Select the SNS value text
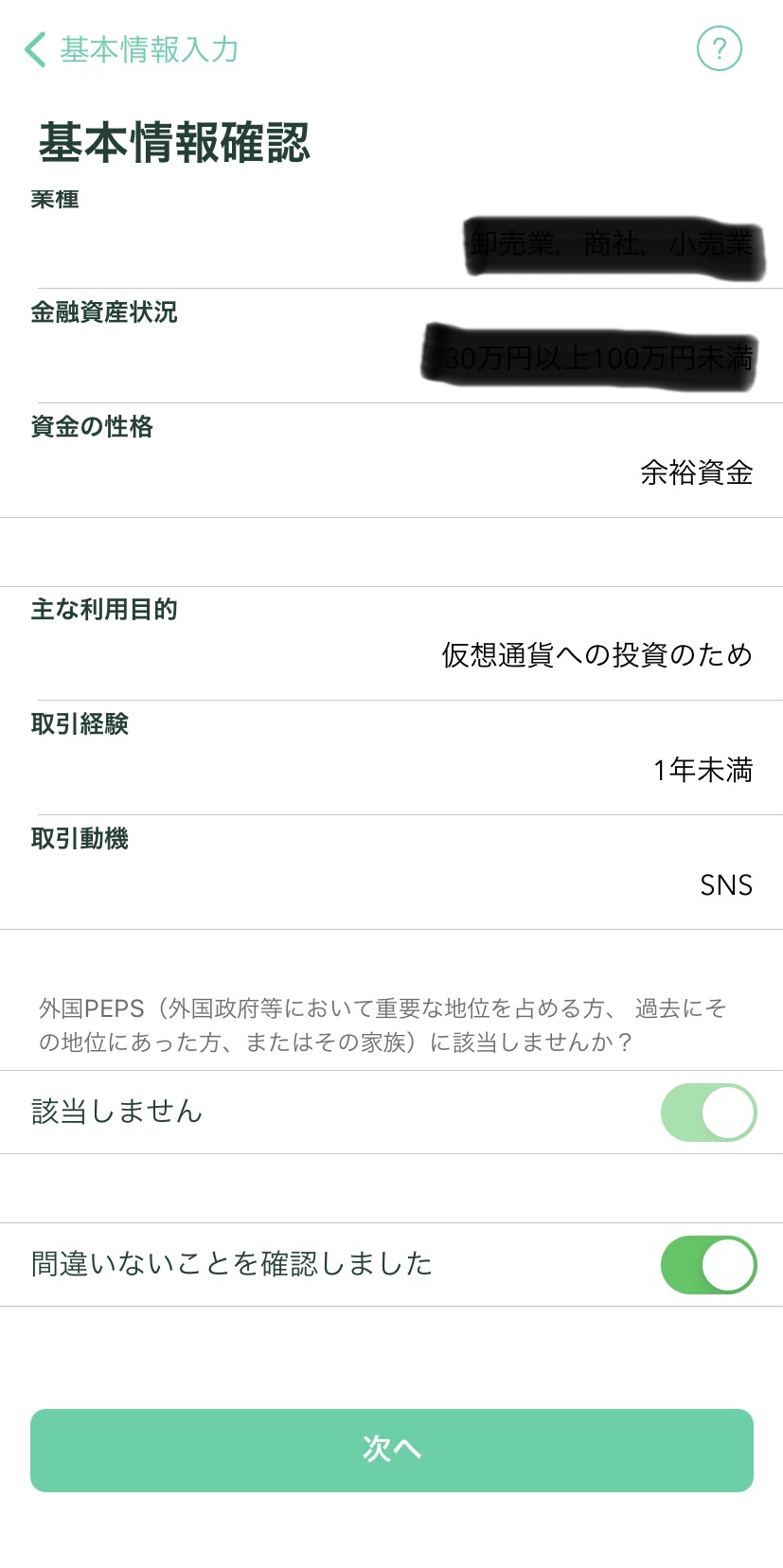The width and height of the screenshot is (783, 1568). [725, 885]
